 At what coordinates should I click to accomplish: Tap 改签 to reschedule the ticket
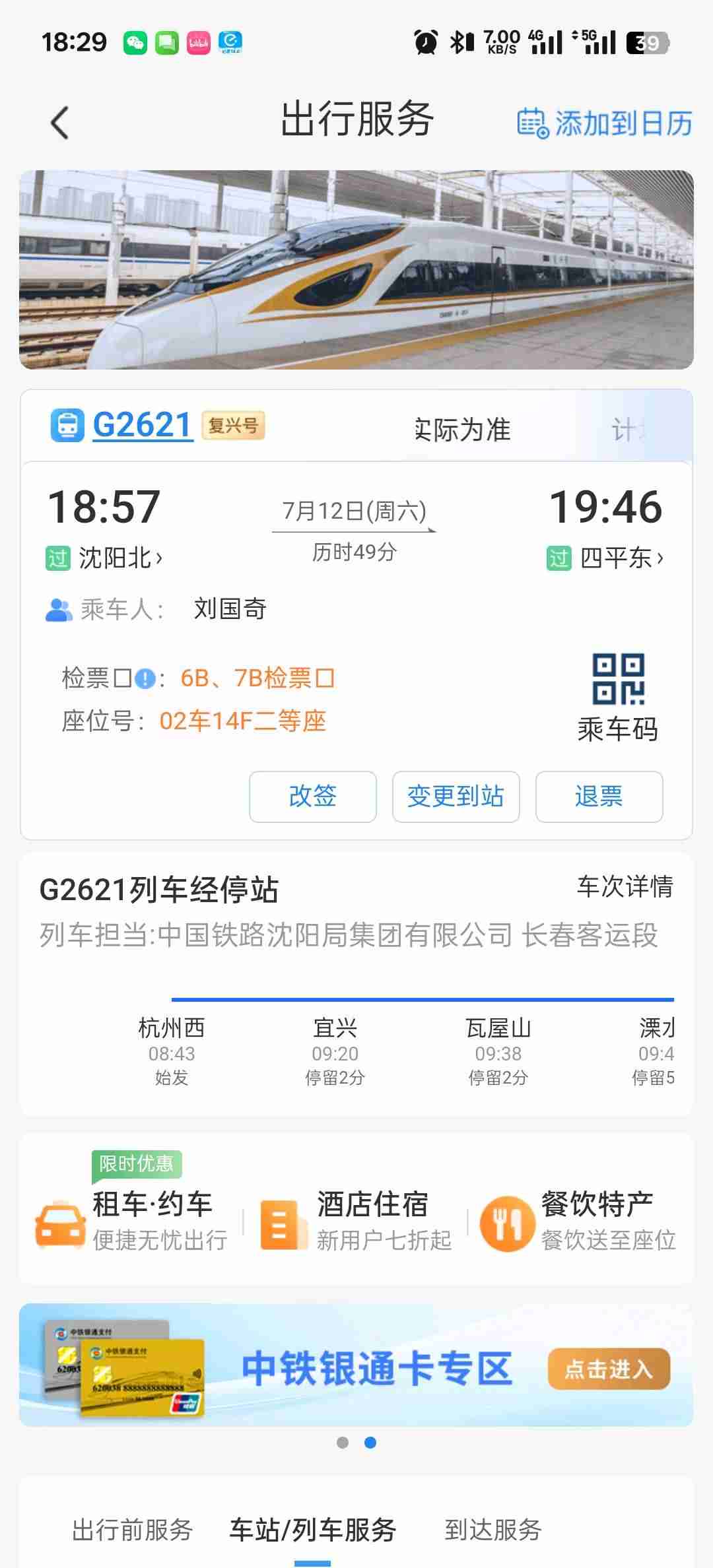pos(313,797)
